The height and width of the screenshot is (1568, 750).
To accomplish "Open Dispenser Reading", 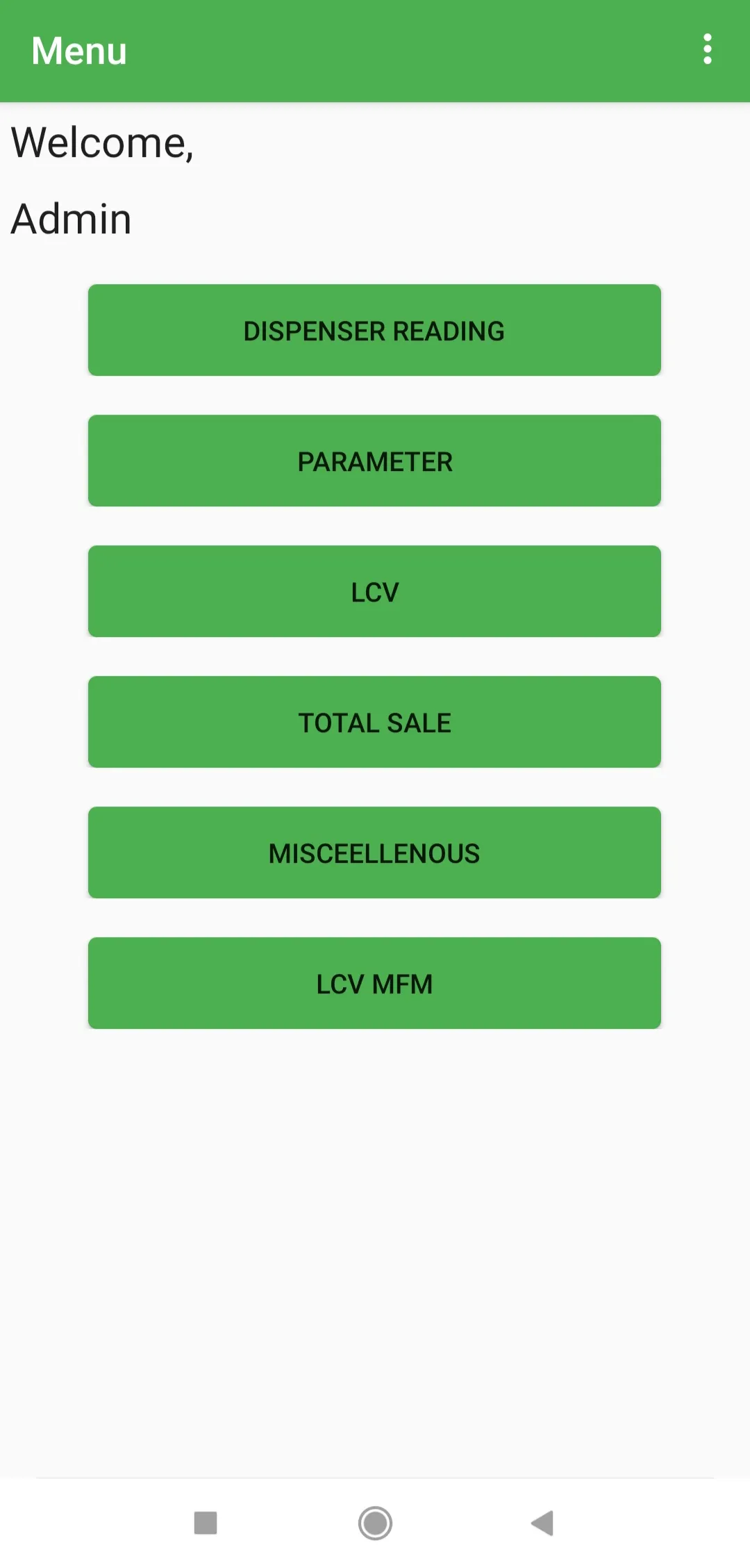I will pyautogui.click(x=374, y=330).
